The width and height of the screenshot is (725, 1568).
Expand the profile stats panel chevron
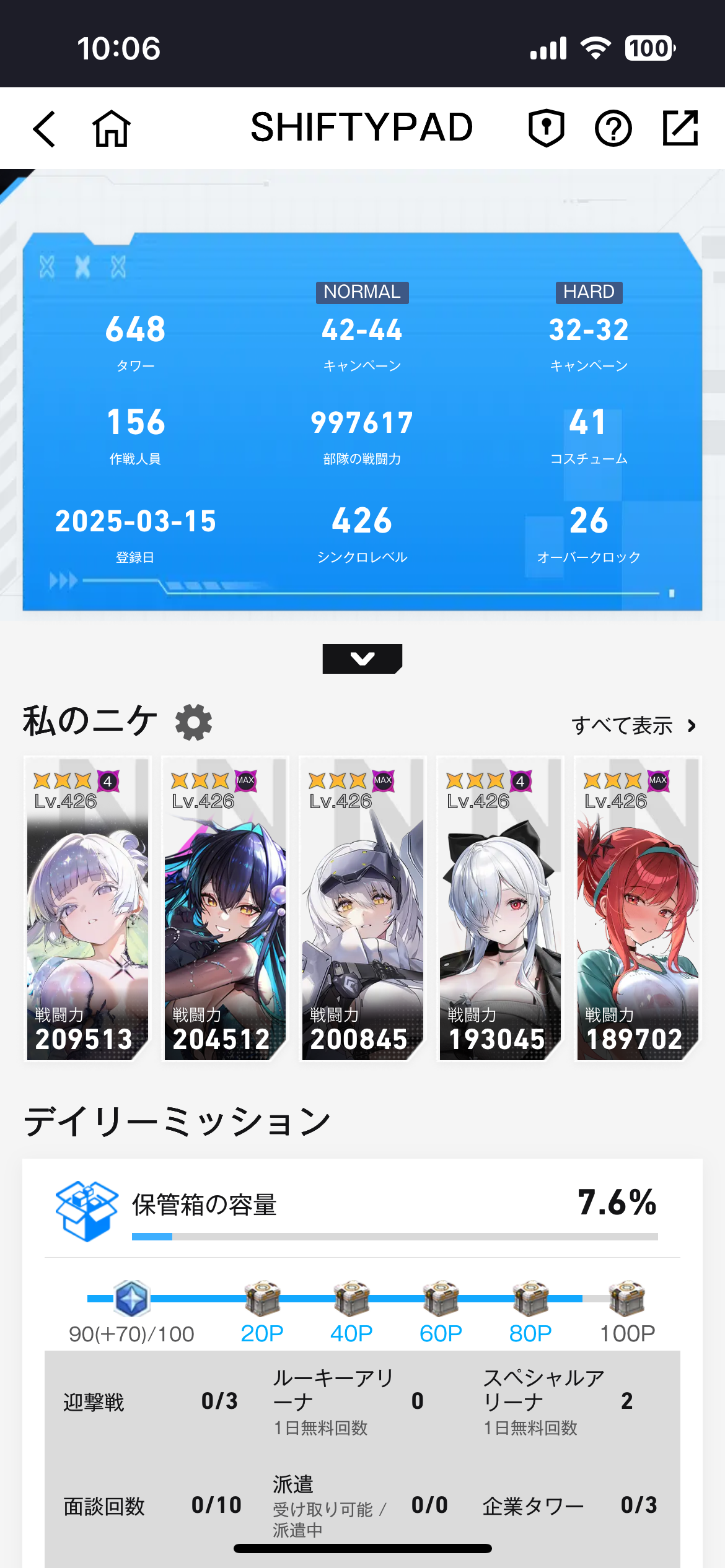click(362, 658)
